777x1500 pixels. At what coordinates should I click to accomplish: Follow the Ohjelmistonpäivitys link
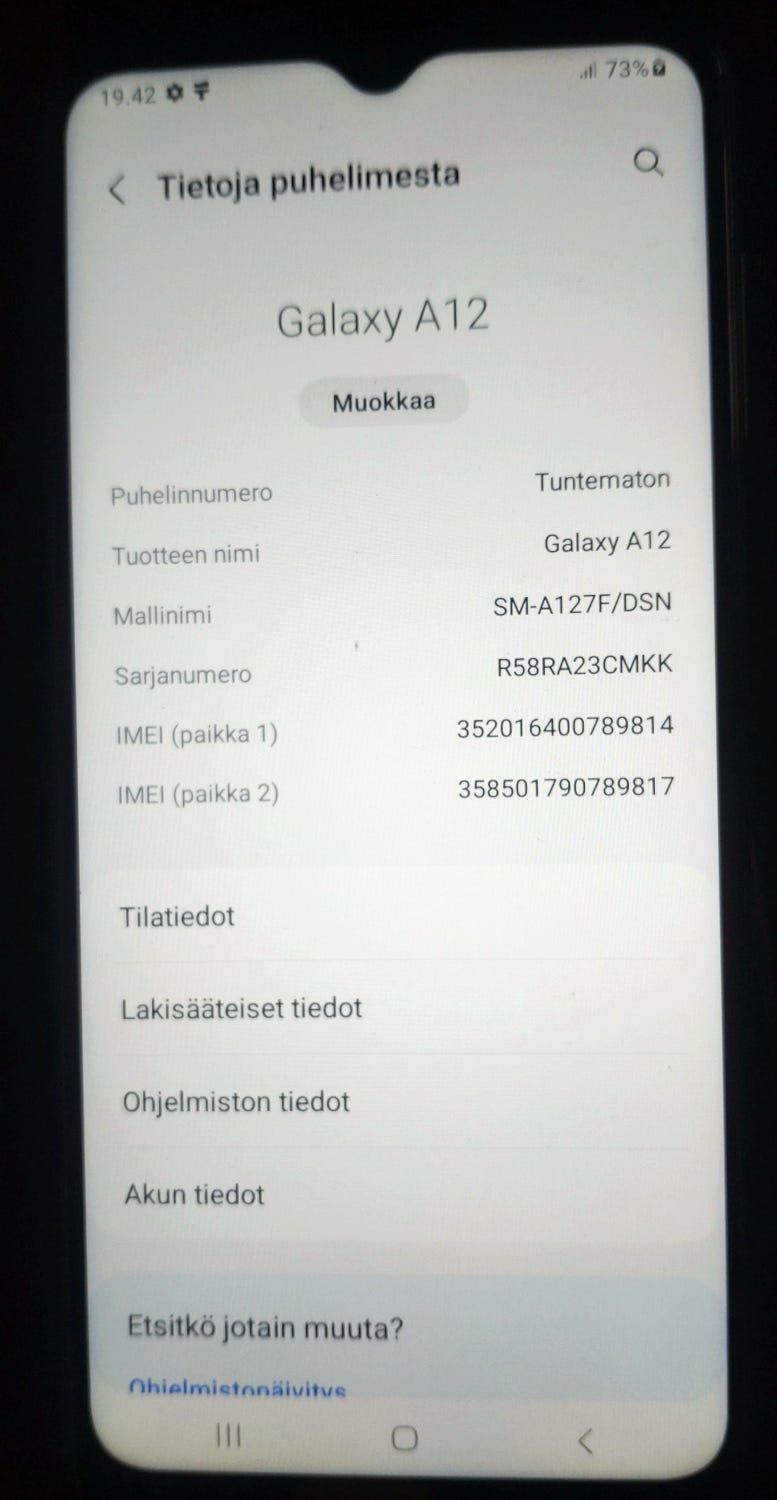pyautogui.click(x=237, y=1388)
